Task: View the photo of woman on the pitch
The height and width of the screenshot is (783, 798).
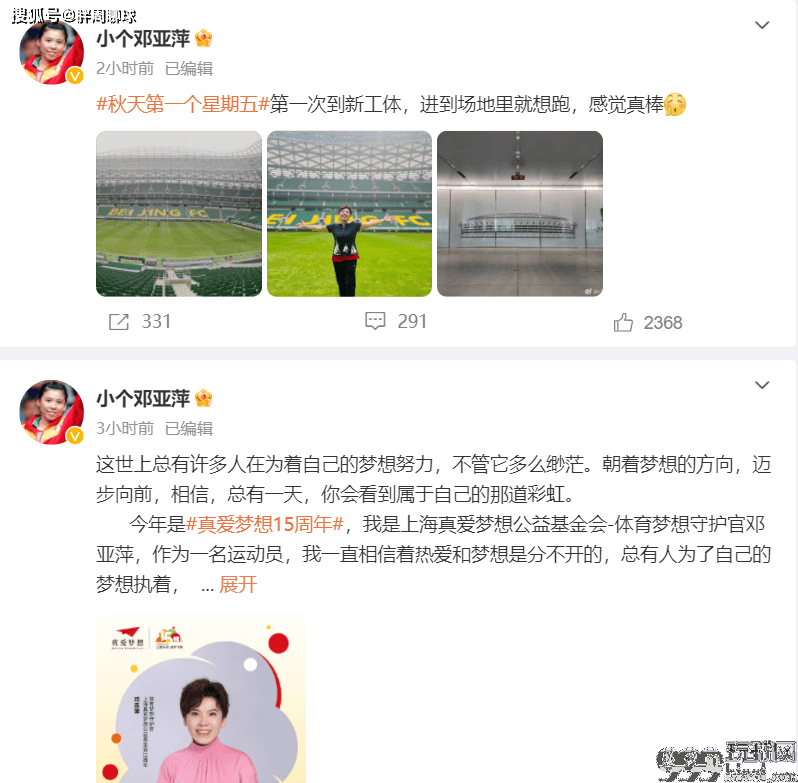Action: pos(349,214)
